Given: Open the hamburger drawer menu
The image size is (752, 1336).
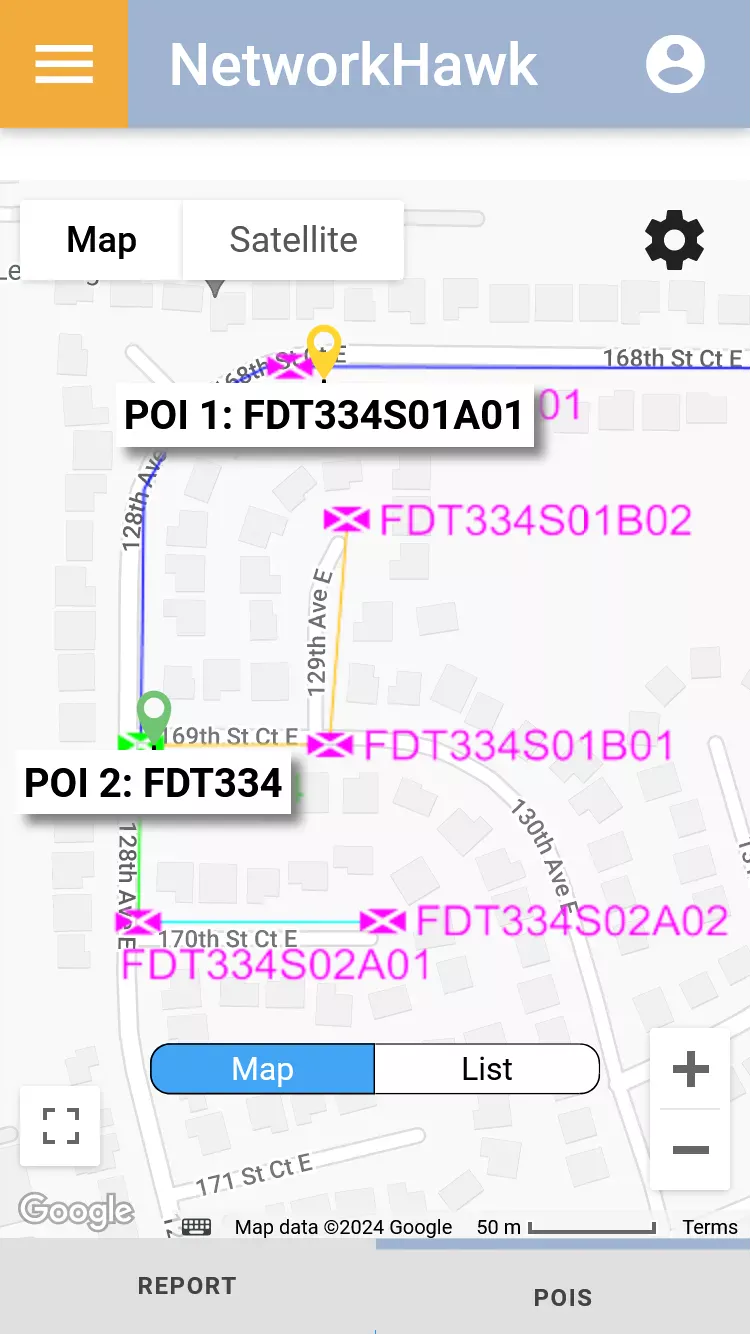Looking at the screenshot, I should tap(64, 64).
